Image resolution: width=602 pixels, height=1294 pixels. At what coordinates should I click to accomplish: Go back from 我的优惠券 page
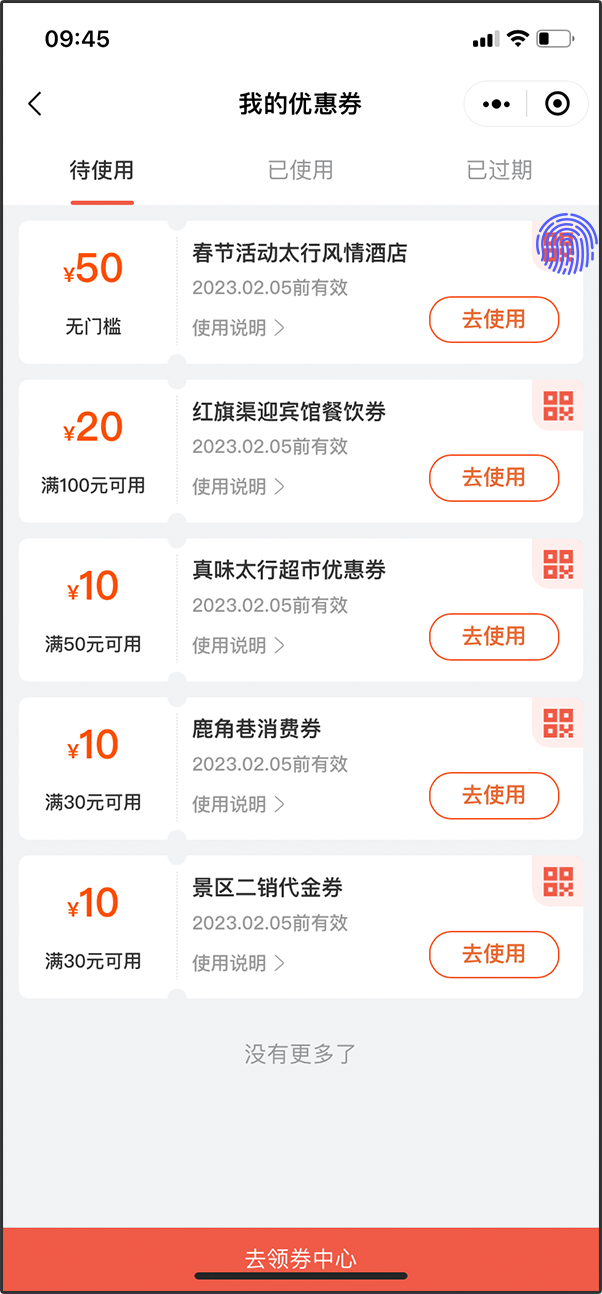pos(35,104)
